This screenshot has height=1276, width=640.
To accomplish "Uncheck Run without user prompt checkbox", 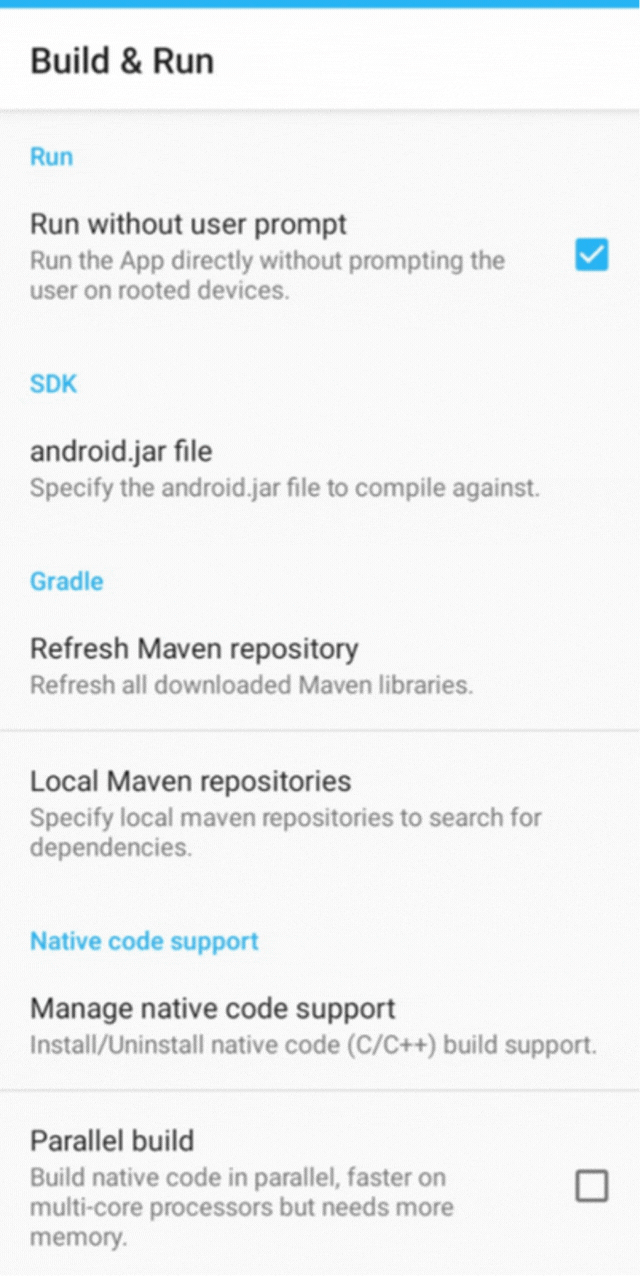I will point(591,255).
